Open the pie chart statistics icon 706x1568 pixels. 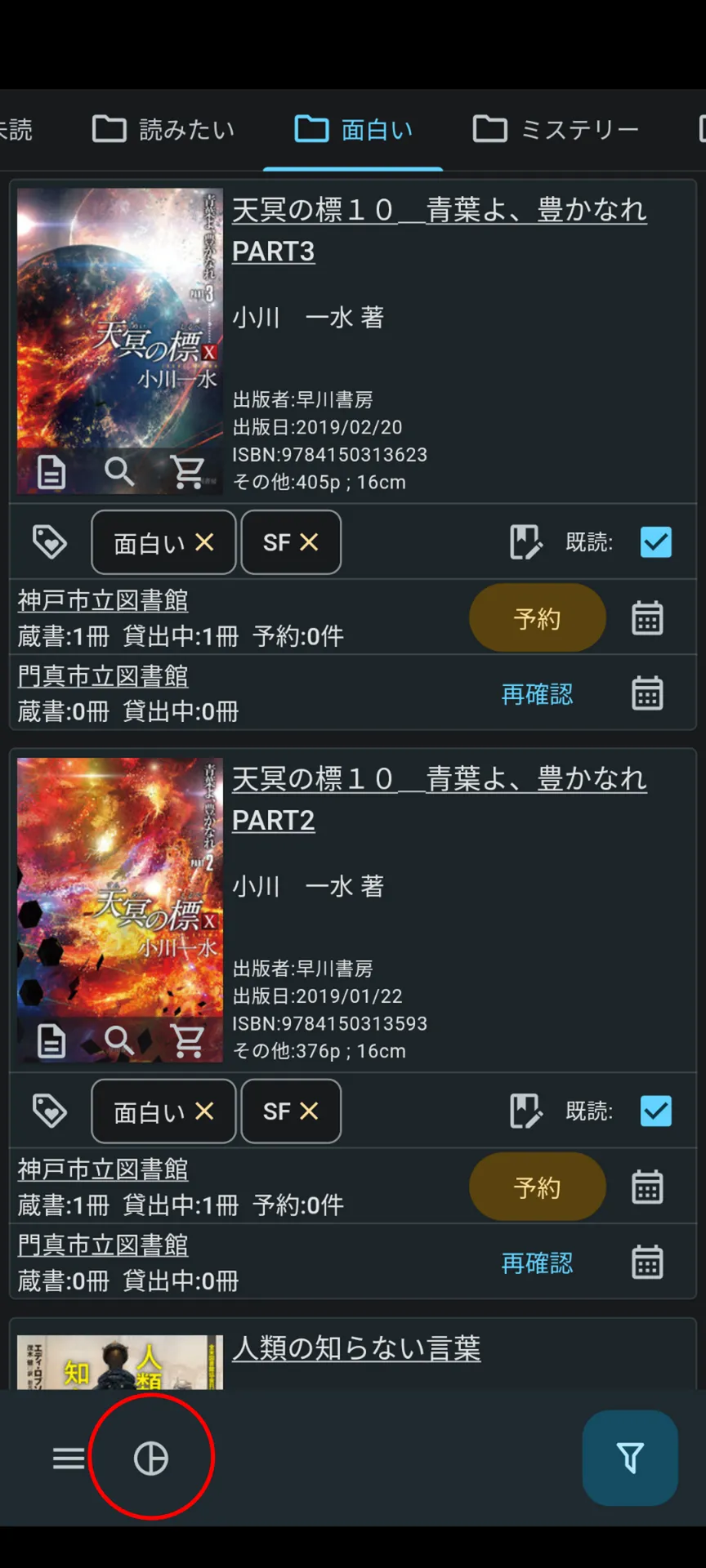[x=151, y=1458]
